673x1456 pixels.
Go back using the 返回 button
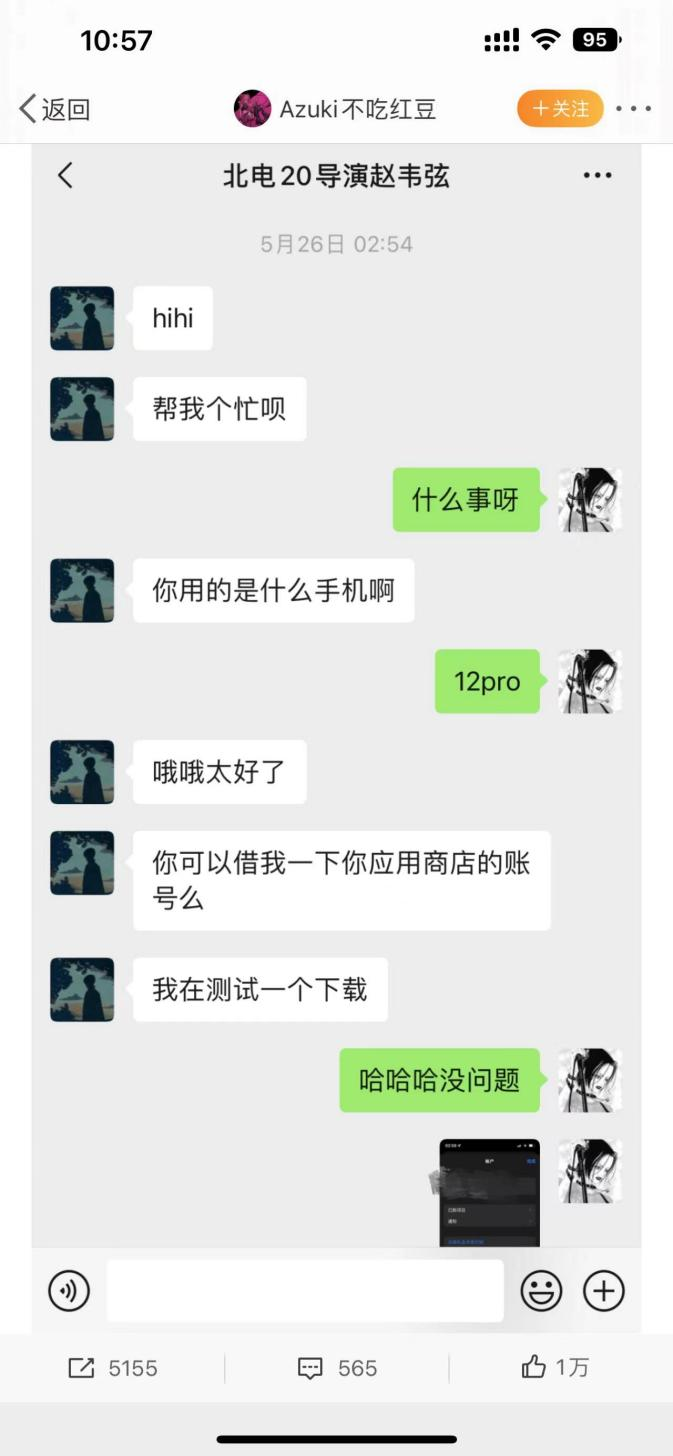(55, 109)
